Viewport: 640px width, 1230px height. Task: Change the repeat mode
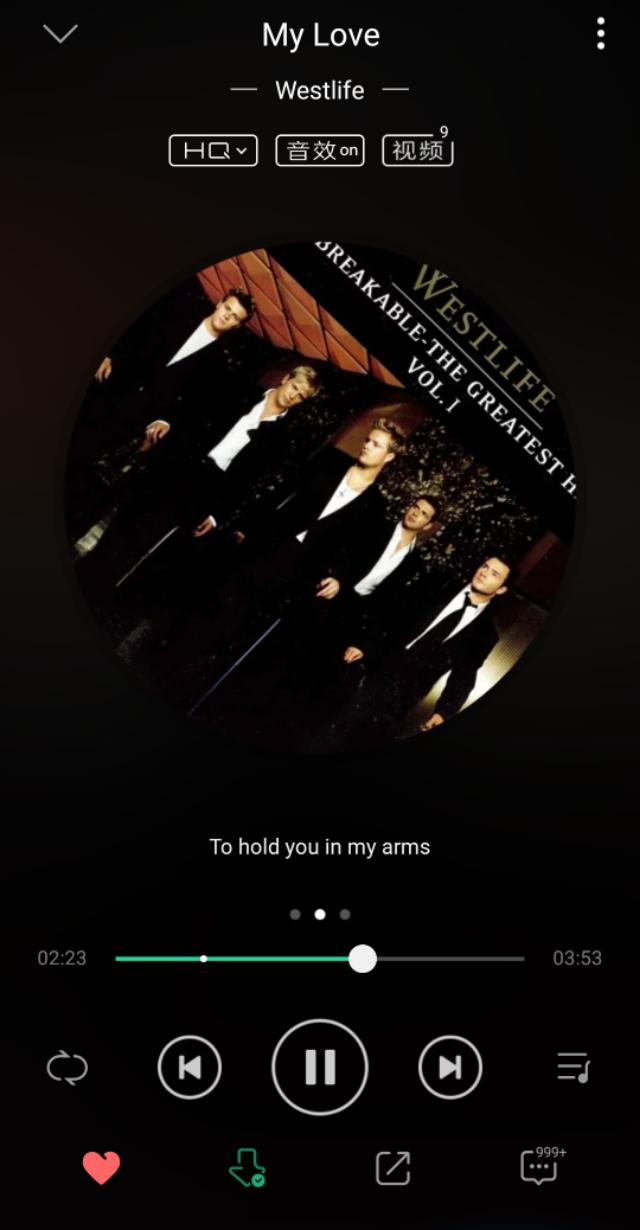click(67, 1068)
